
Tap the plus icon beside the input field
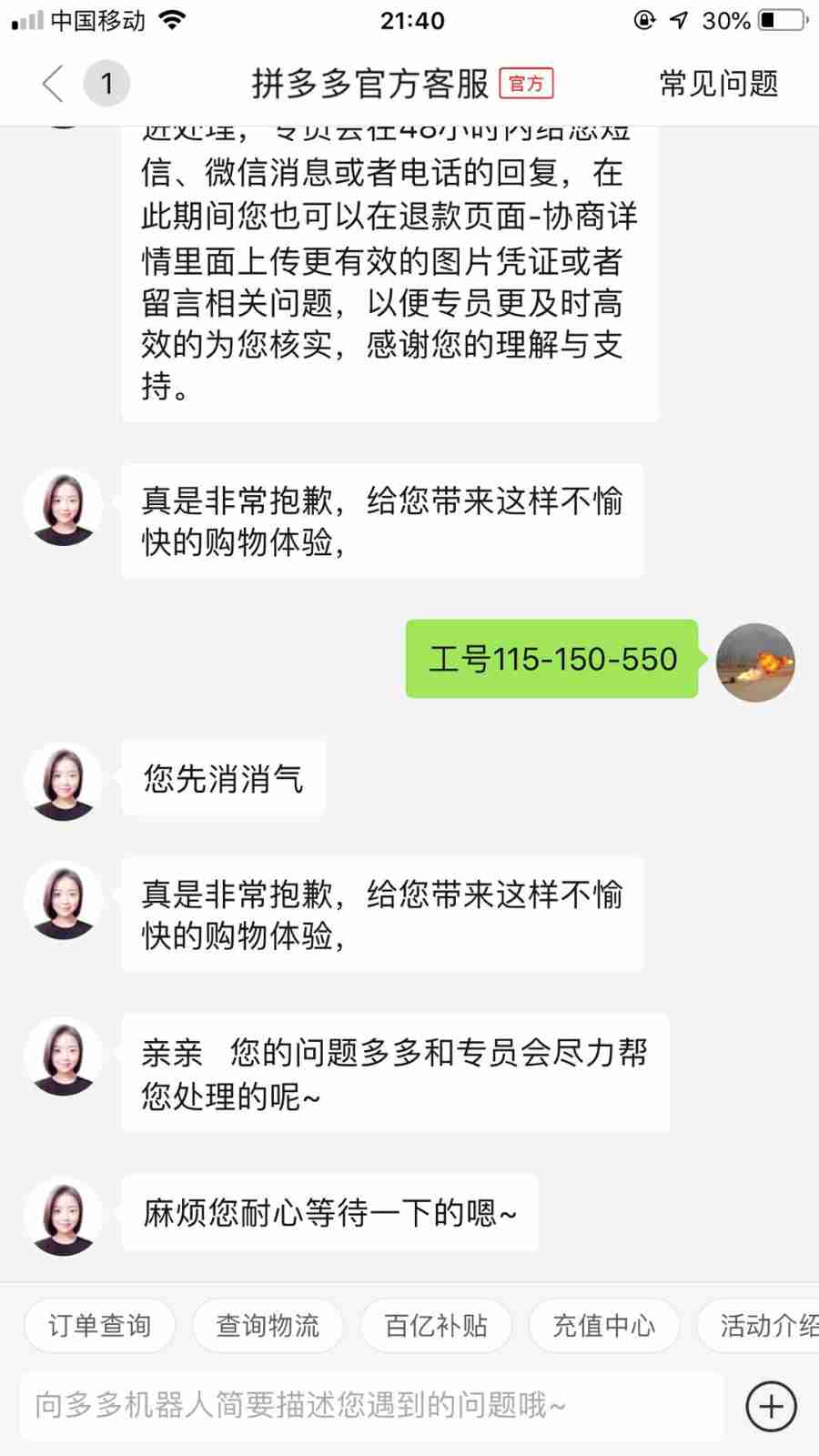tap(769, 1406)
